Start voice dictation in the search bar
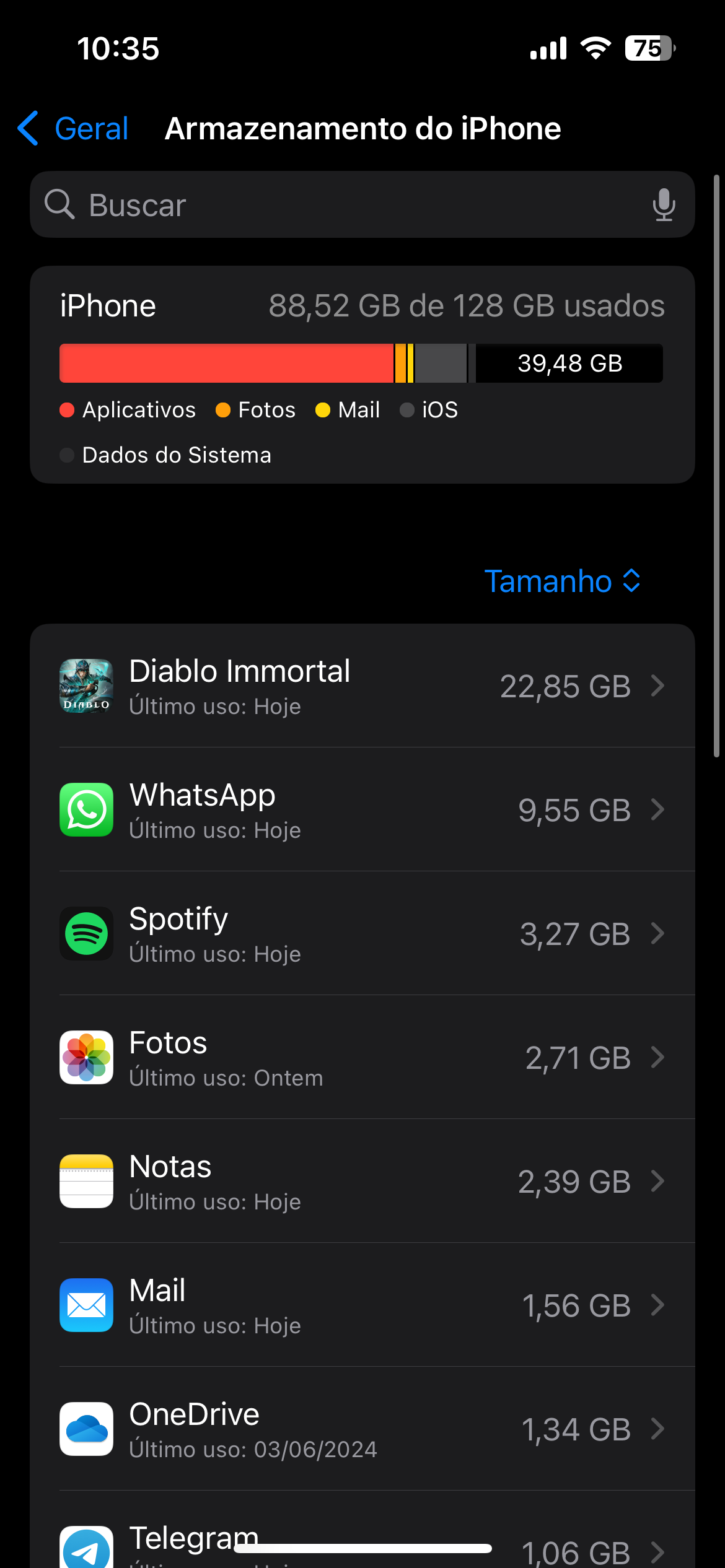The height and width of the screenshot is (1568, 725). pos(663,205)
